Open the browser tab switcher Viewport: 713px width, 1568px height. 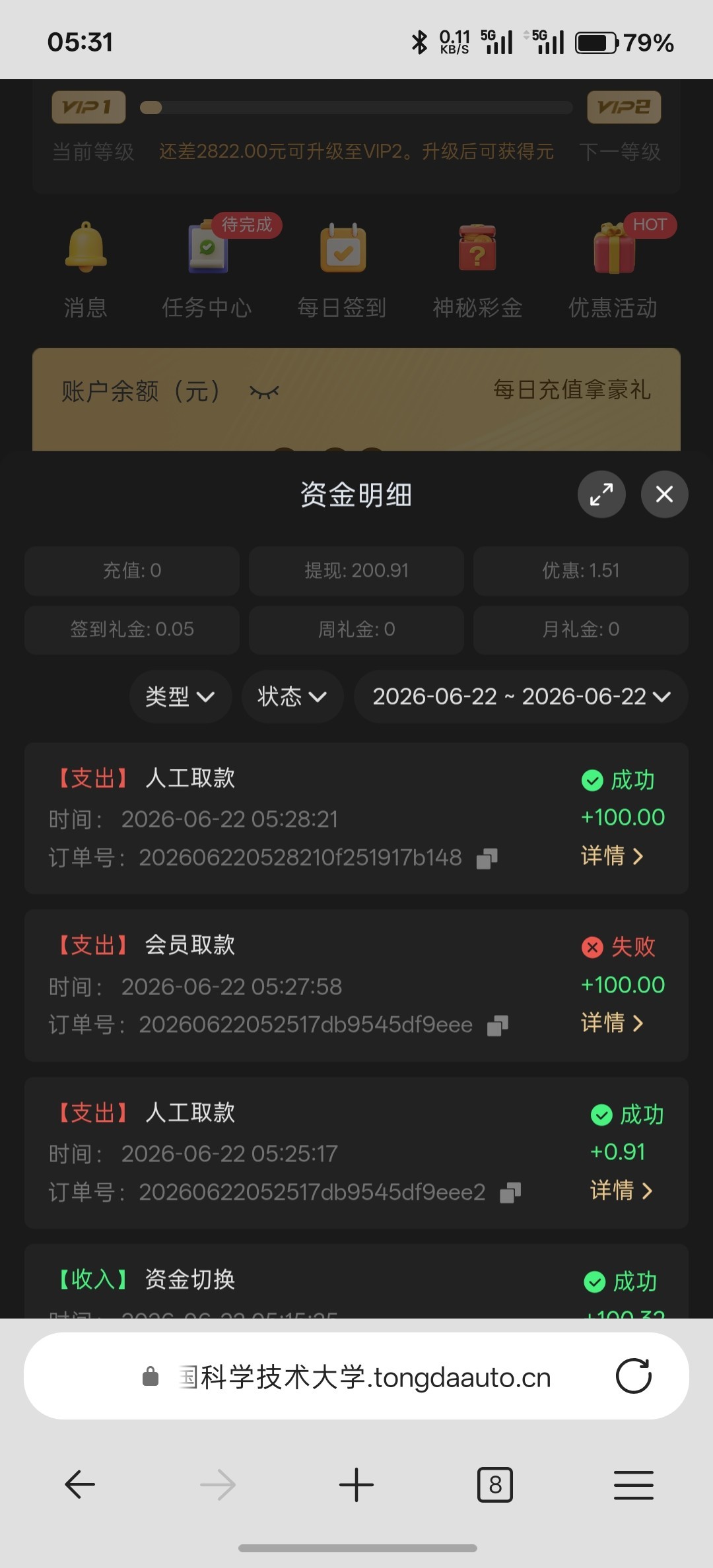(x=495, y=1485)
